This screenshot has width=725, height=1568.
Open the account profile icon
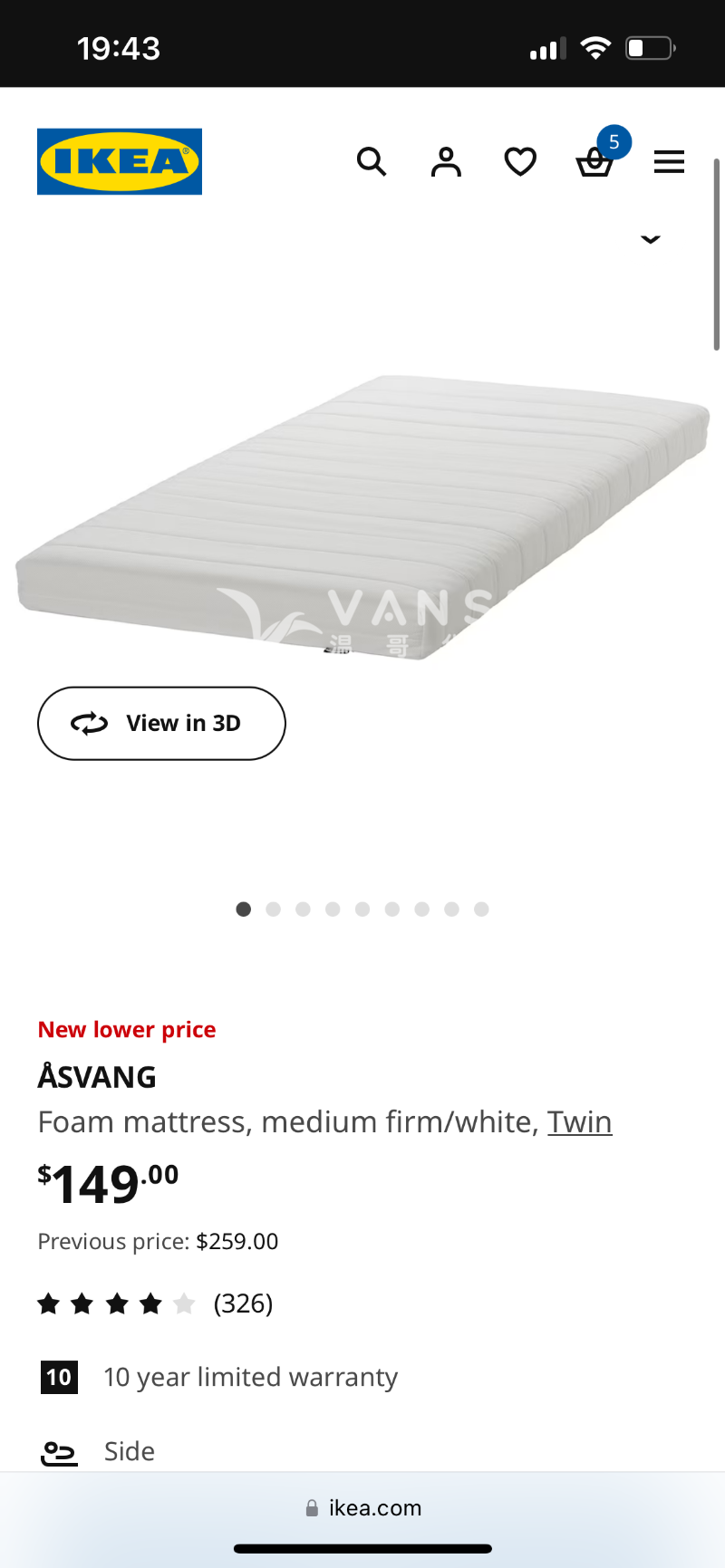(446, 162)
